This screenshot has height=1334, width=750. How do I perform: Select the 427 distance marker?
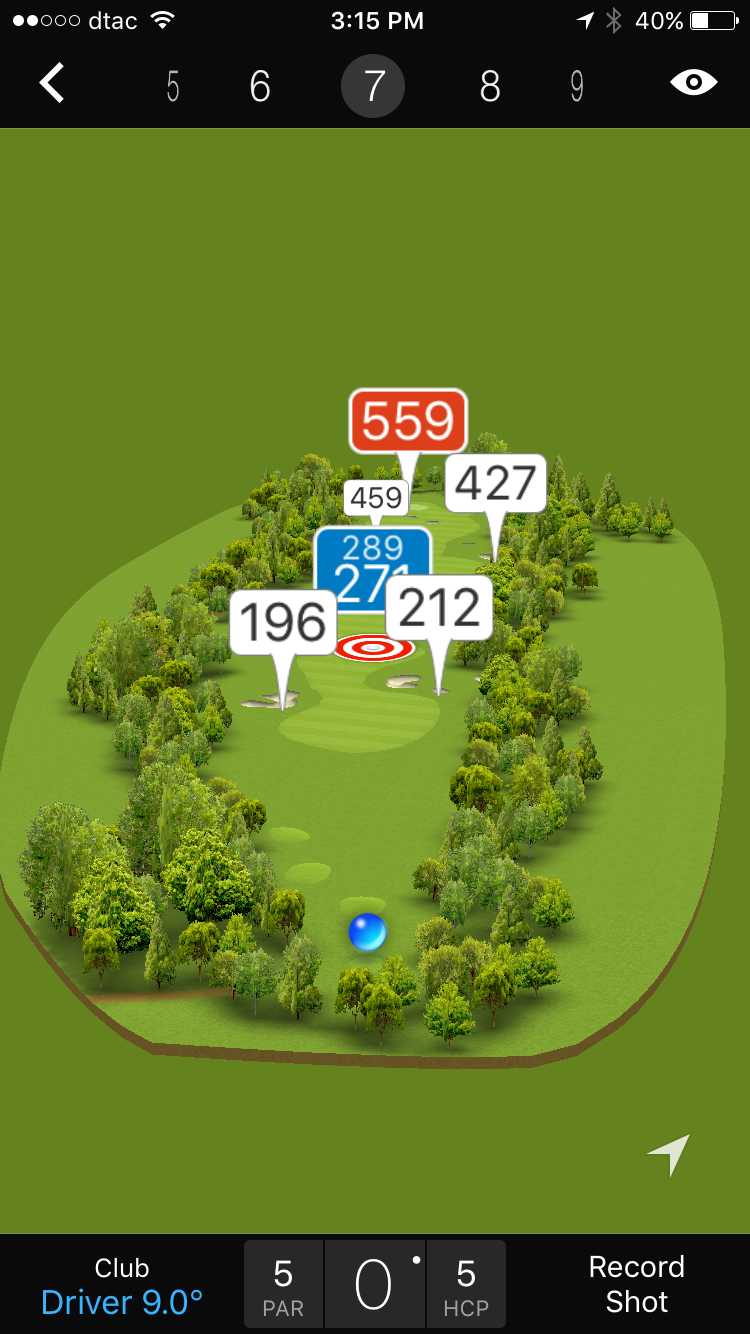tap(496, 484)
